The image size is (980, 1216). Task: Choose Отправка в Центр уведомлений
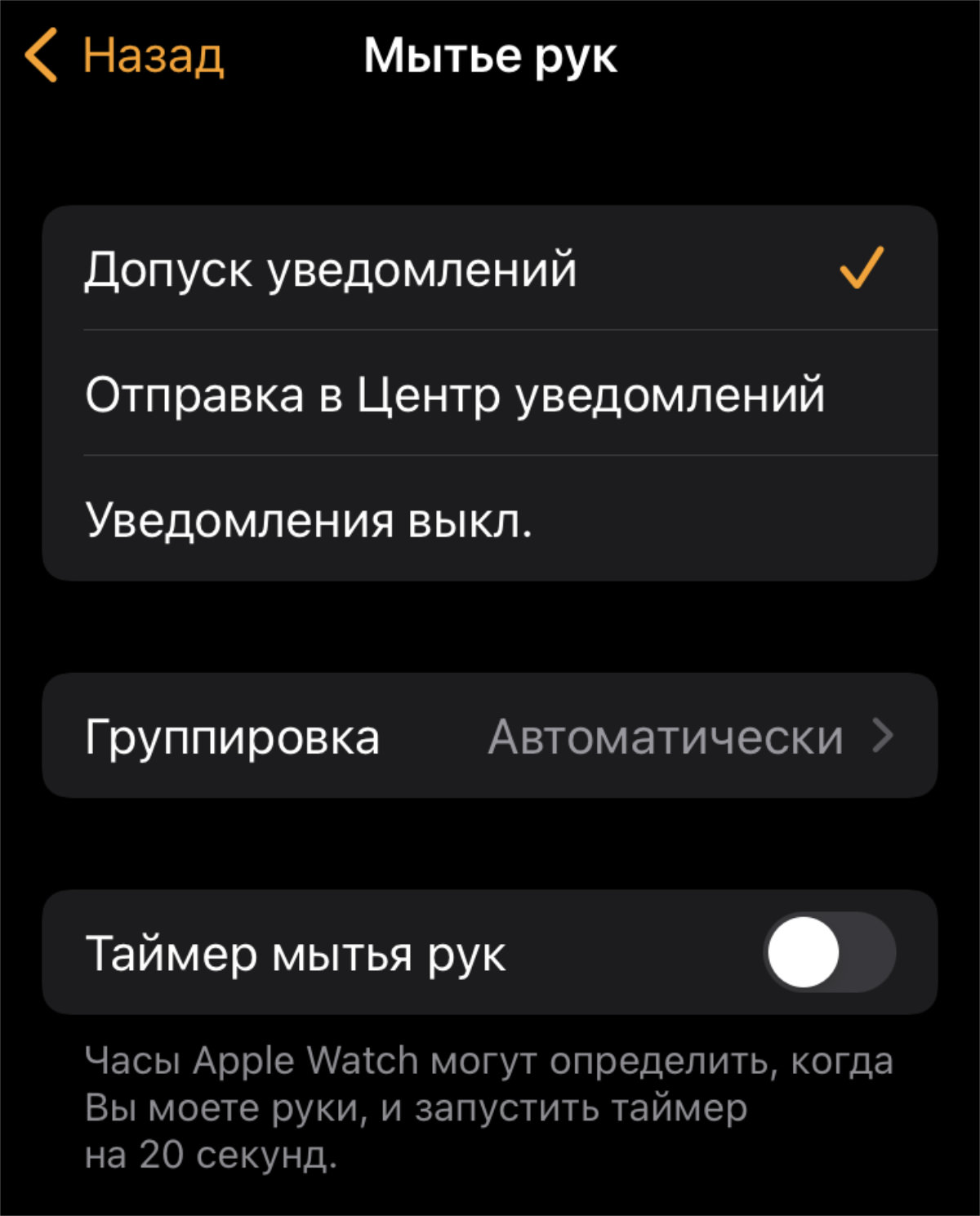[x=488, y=394]
